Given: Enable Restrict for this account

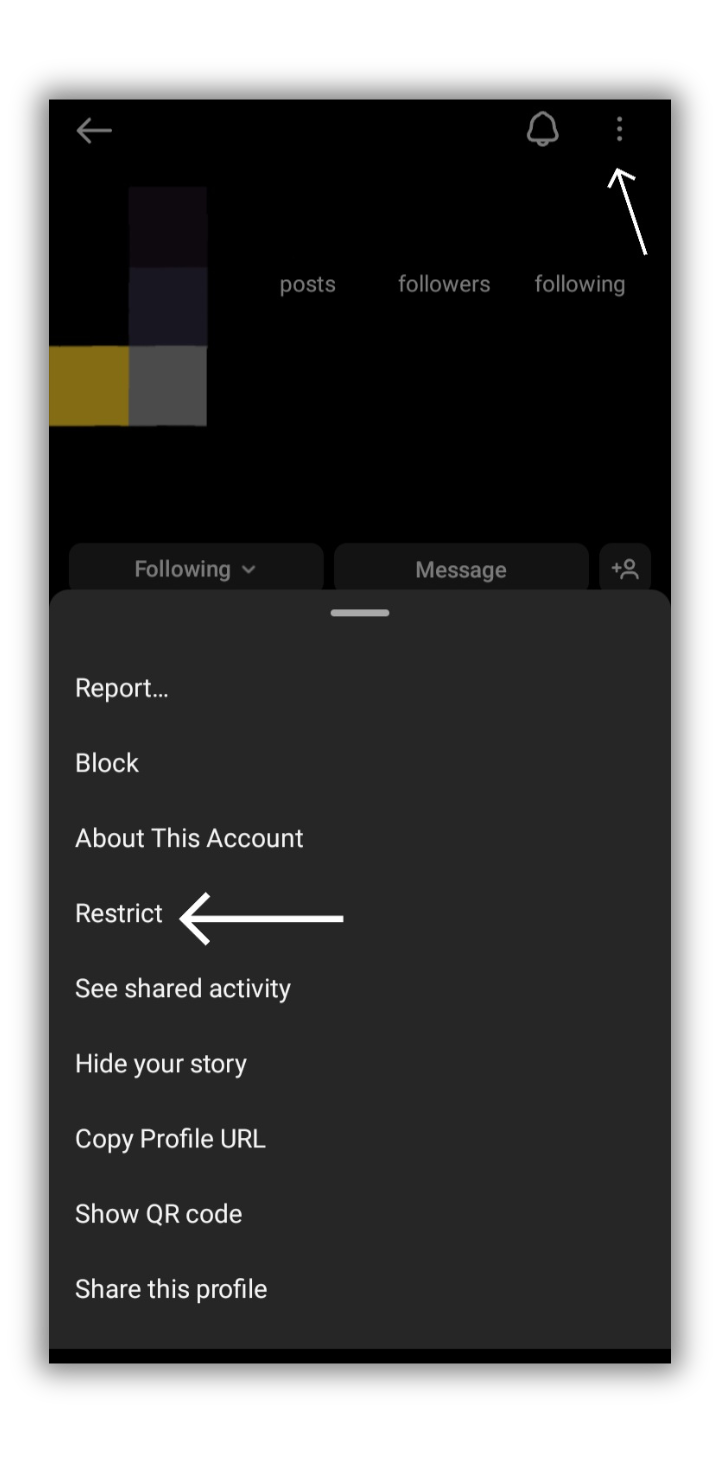Looking at the screenshot, I should tap(118, 913).
